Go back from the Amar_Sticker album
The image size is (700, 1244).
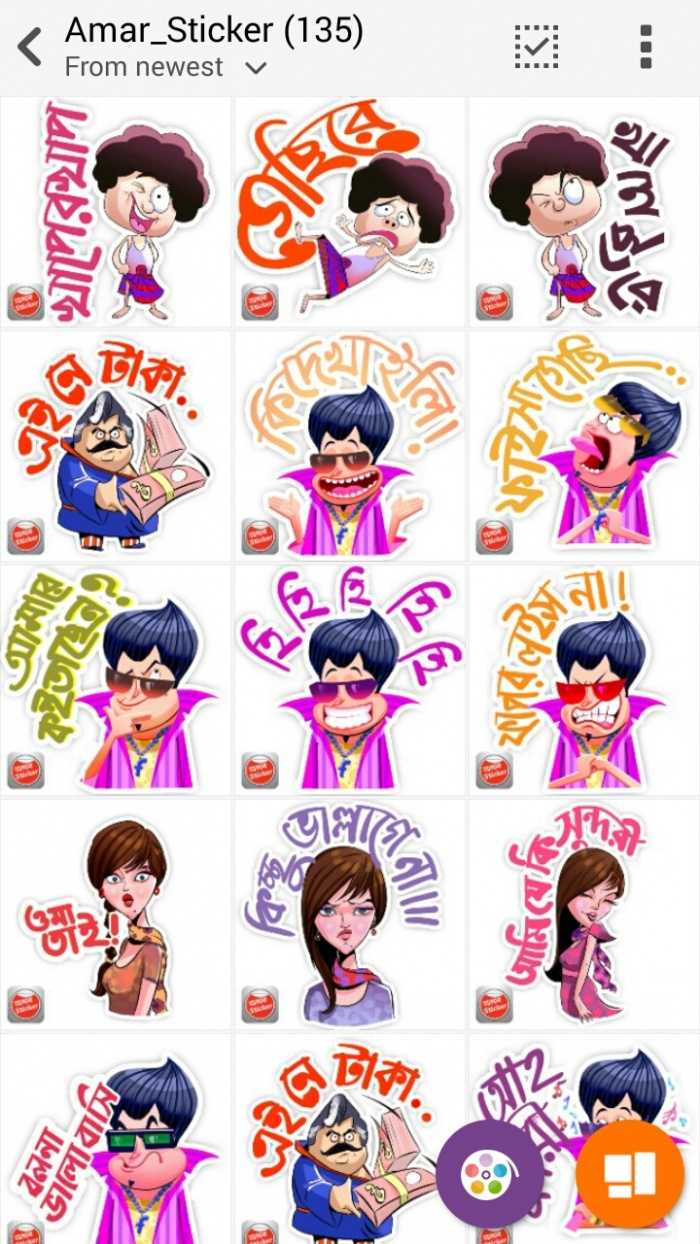click(x=31, y=47)
